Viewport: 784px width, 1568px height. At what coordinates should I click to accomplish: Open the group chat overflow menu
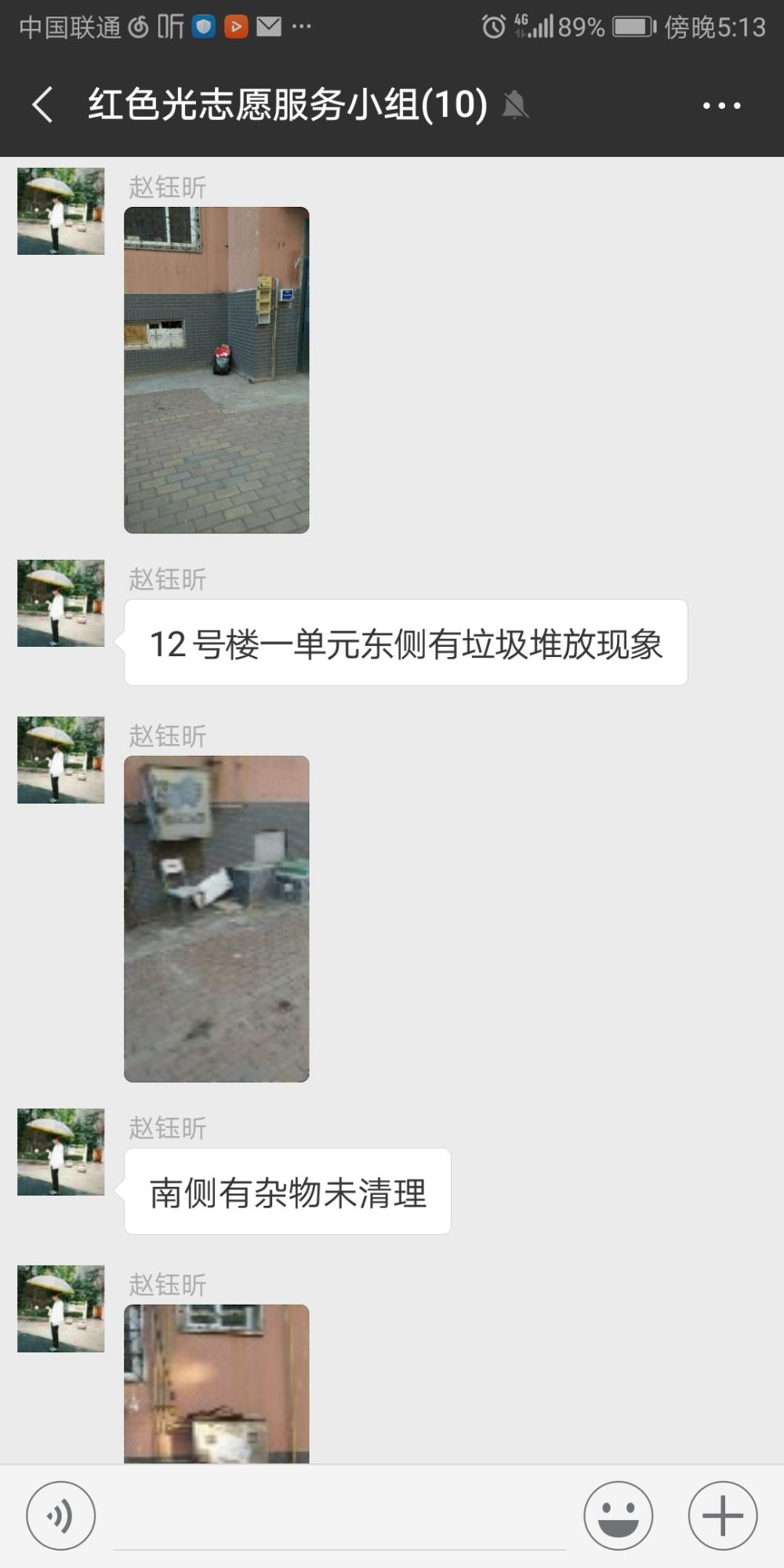pos(721,105)
